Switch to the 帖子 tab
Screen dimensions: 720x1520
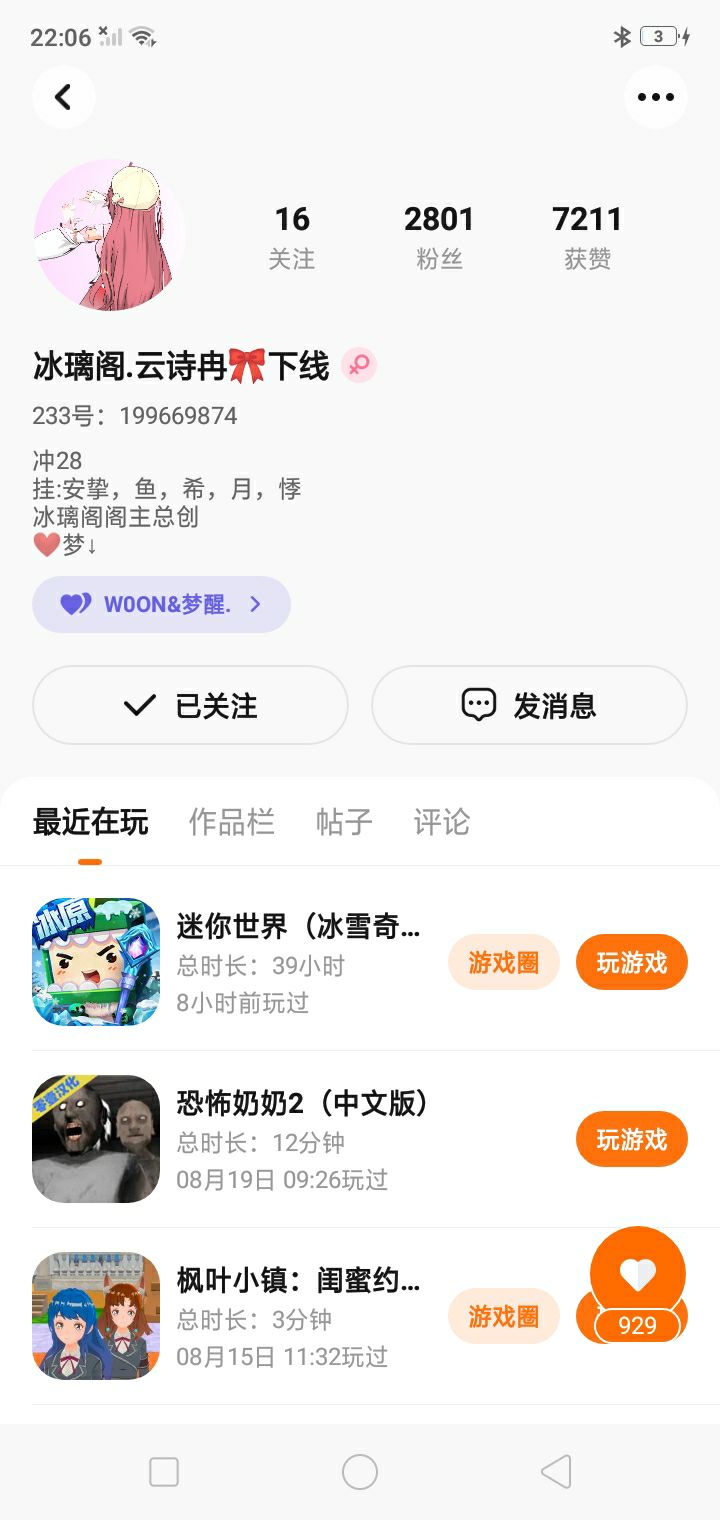(344, 822)
